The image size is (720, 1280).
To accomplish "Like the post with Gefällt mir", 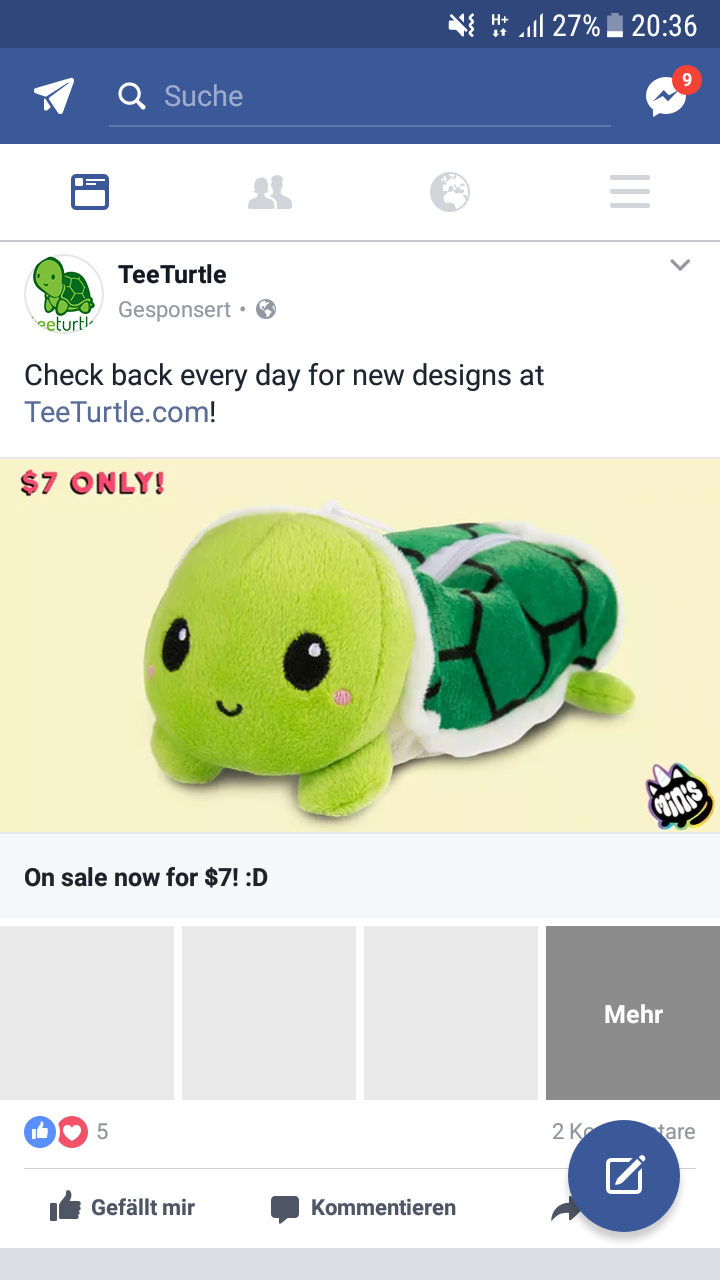I will coord(122,1208).
